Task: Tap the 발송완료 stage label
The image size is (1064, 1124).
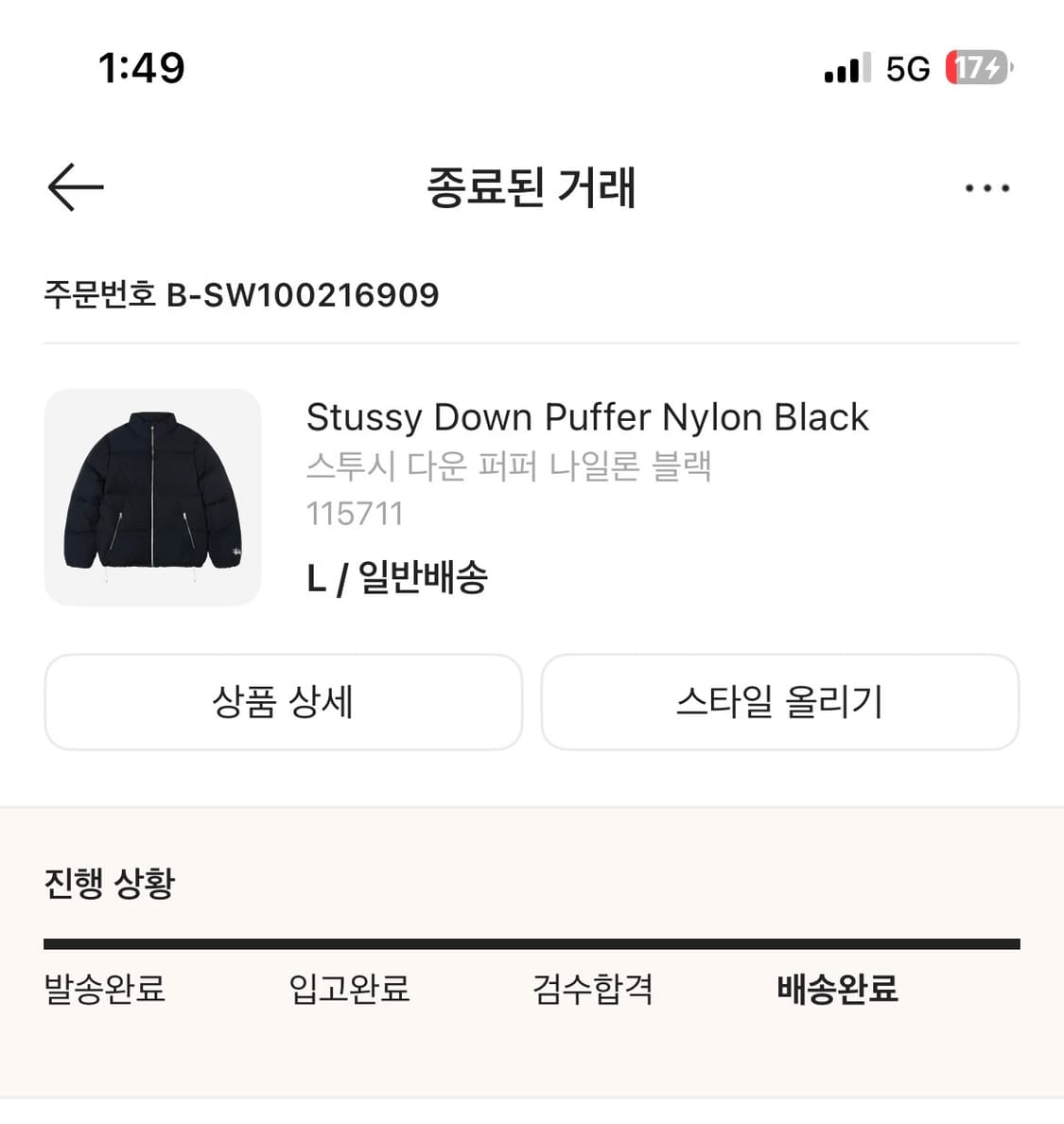Action: (105, 991)
